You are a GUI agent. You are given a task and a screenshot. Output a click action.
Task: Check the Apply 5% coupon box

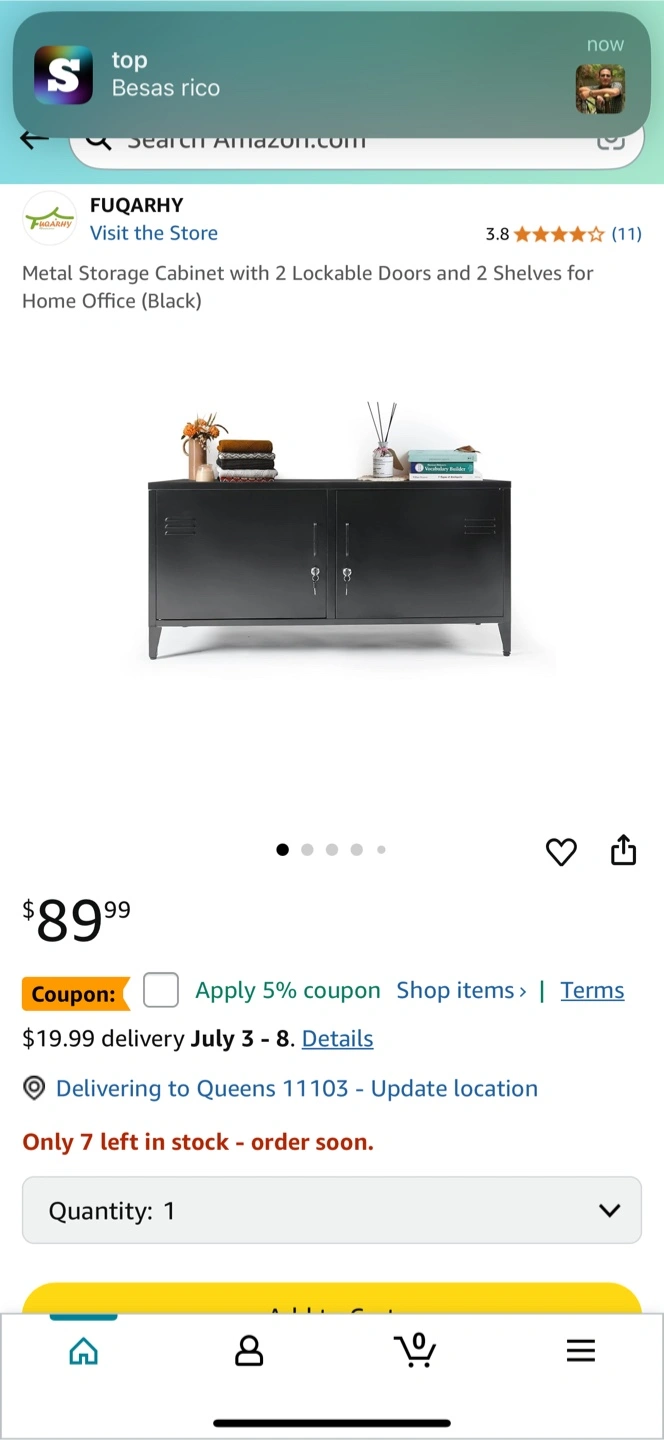click(x=161, y=991)
